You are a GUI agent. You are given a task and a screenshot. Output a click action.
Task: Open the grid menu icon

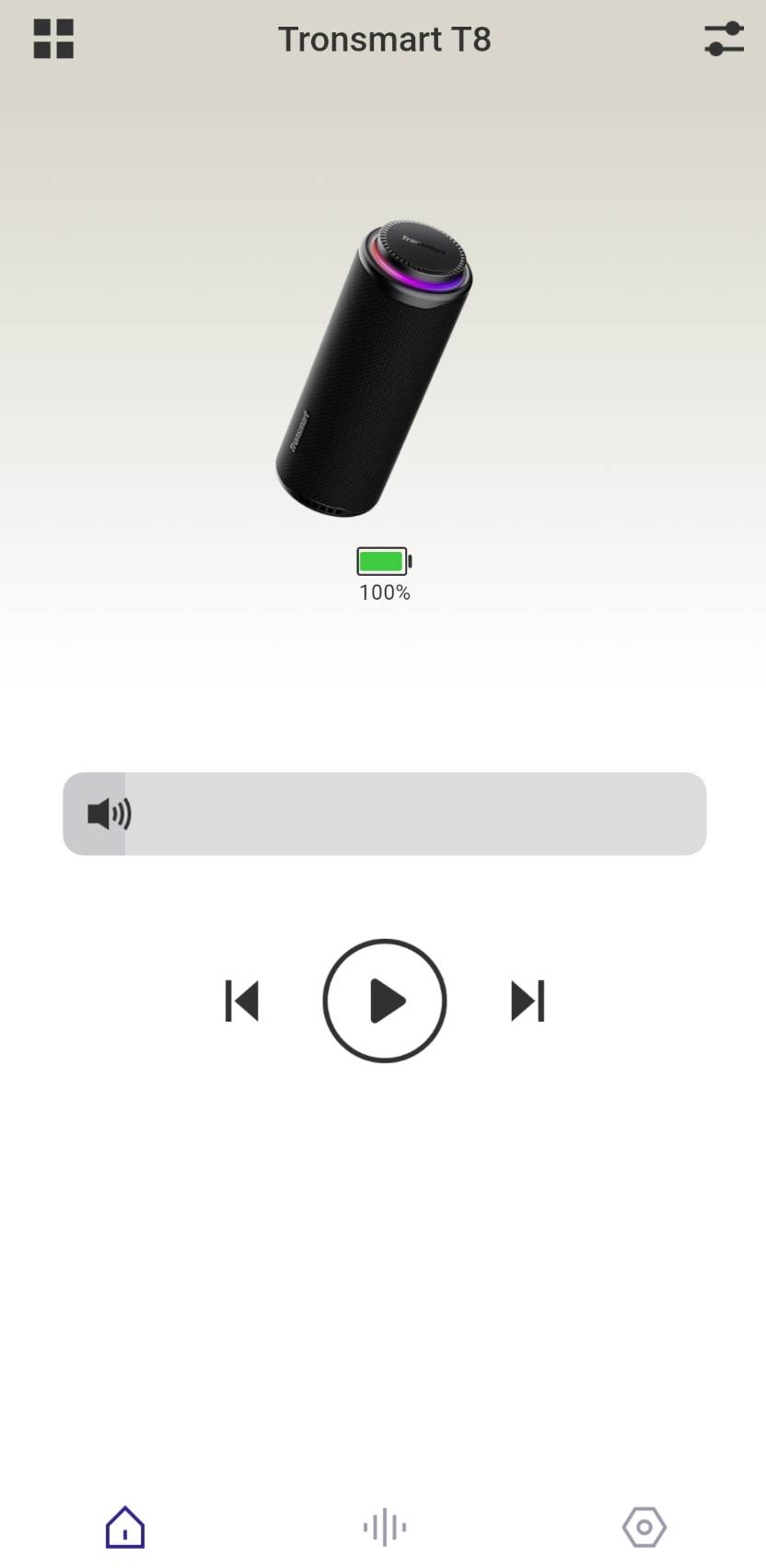coord(53,40)
